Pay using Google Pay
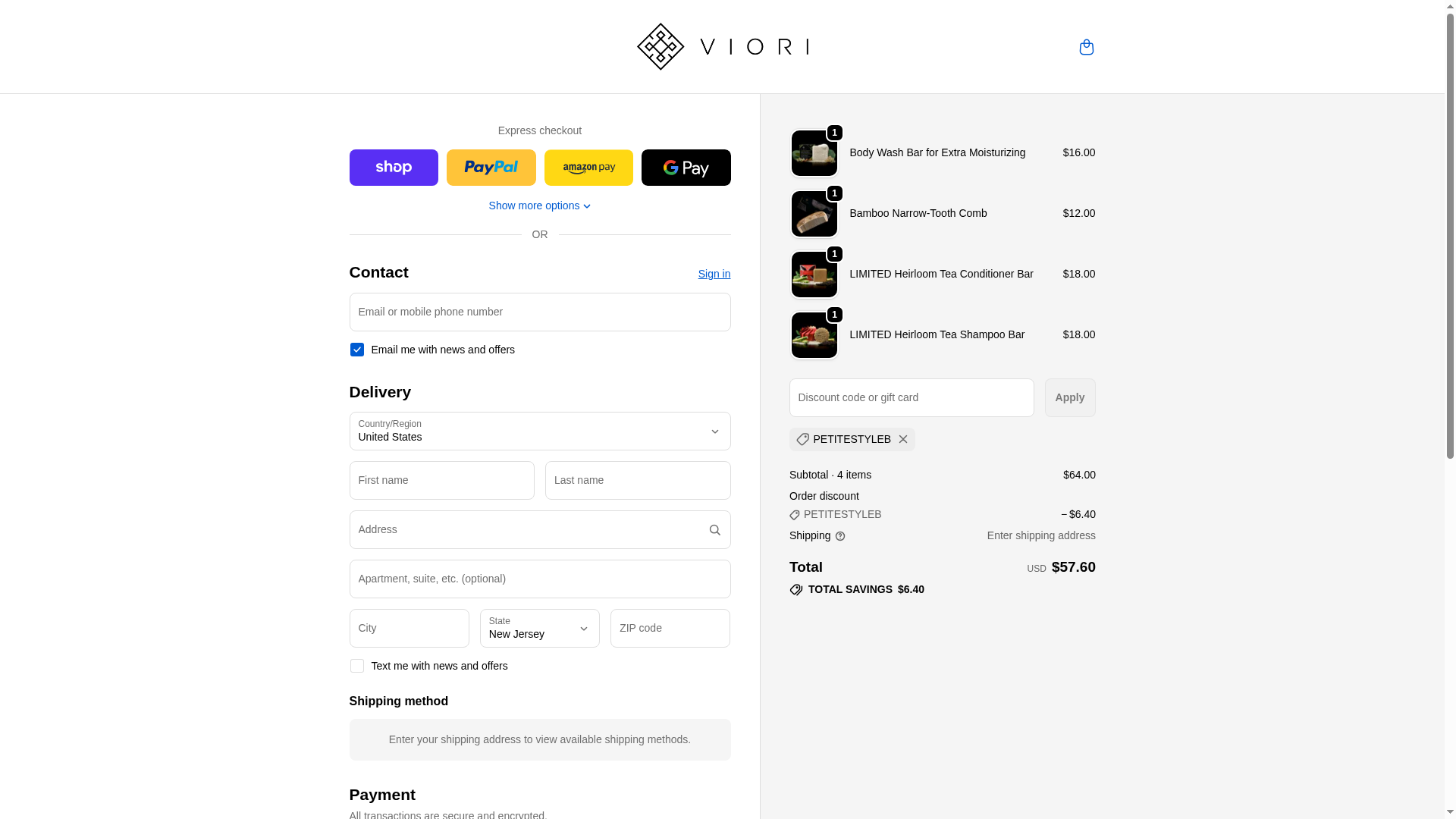The width and height of the screenshot is (1456, 819). tap(686, 168)
